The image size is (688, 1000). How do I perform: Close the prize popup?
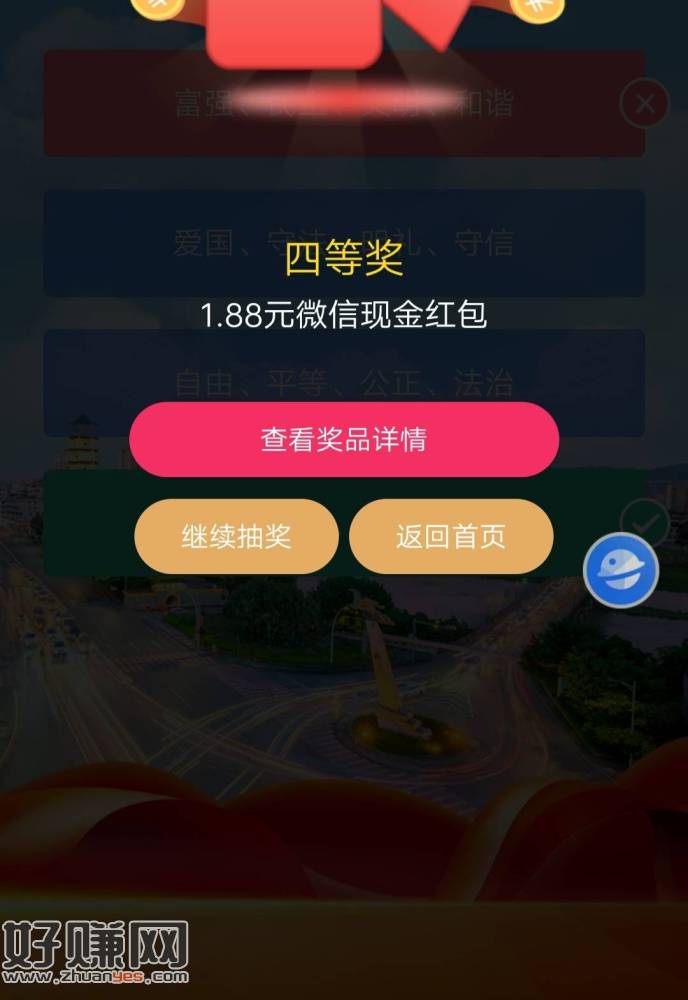coord(645,103)
